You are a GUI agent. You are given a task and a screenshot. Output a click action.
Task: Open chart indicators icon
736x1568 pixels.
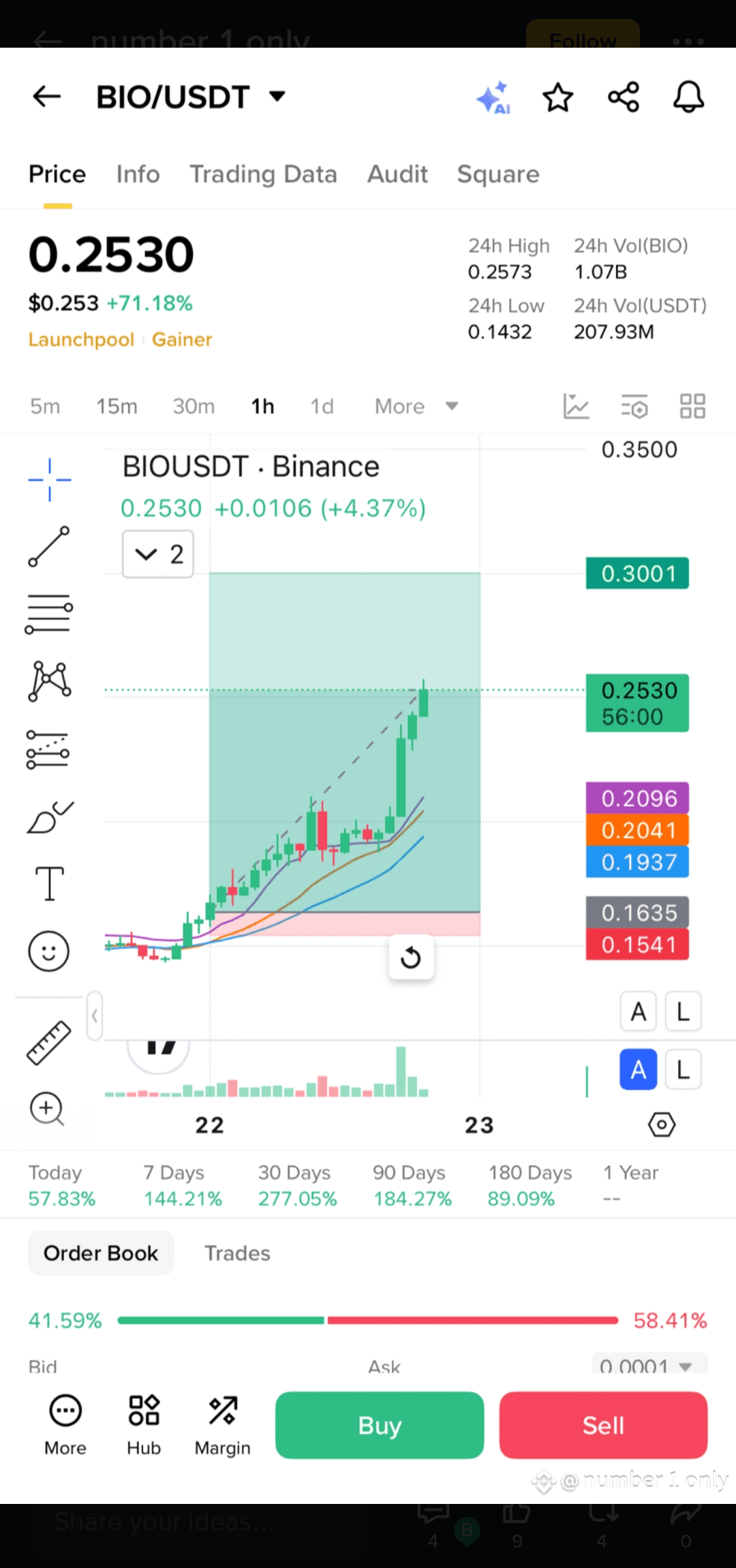[x=576, y=407]
